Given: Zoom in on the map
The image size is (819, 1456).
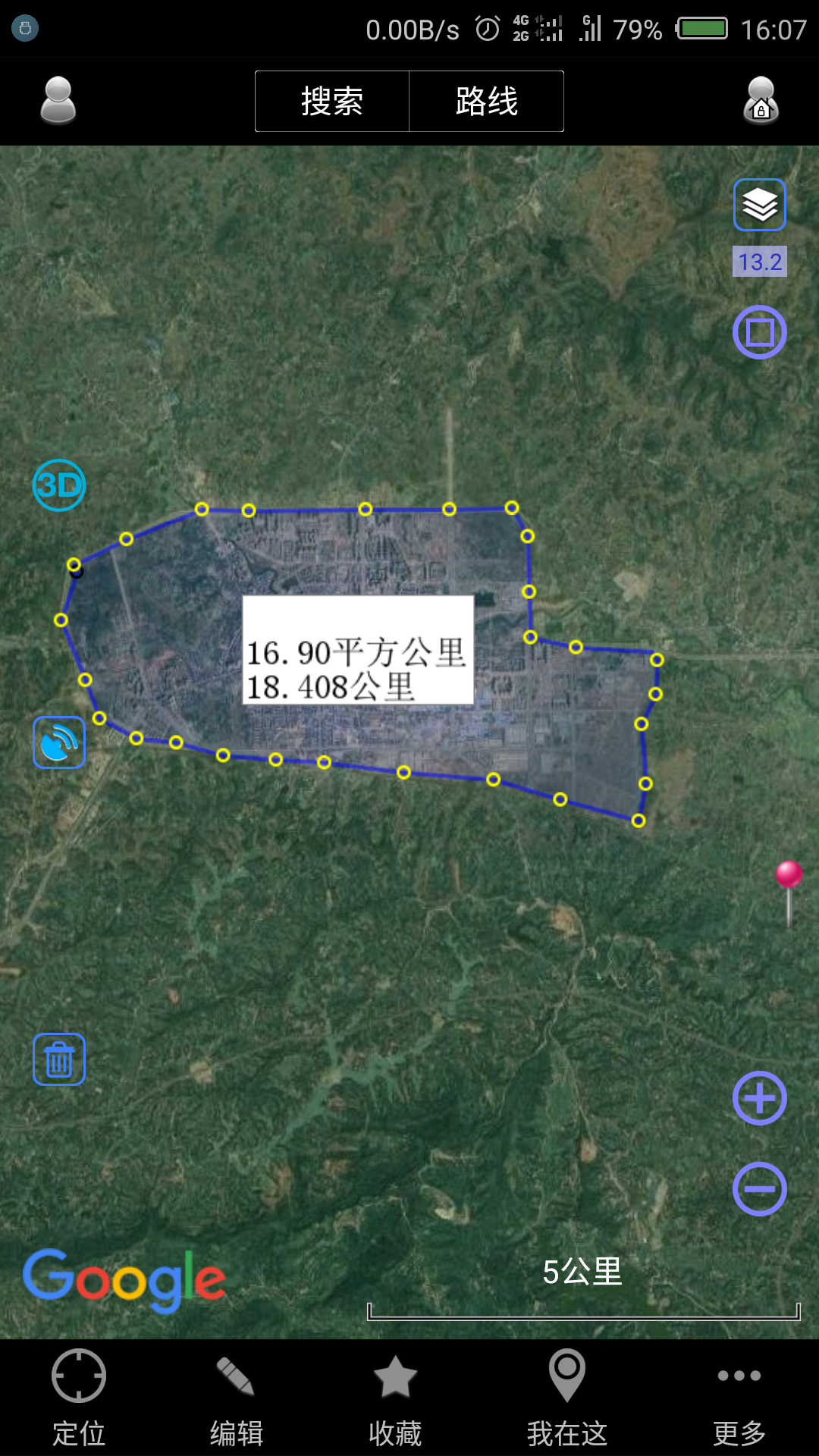Looking at the screenshot, I should coord(759,1098).
